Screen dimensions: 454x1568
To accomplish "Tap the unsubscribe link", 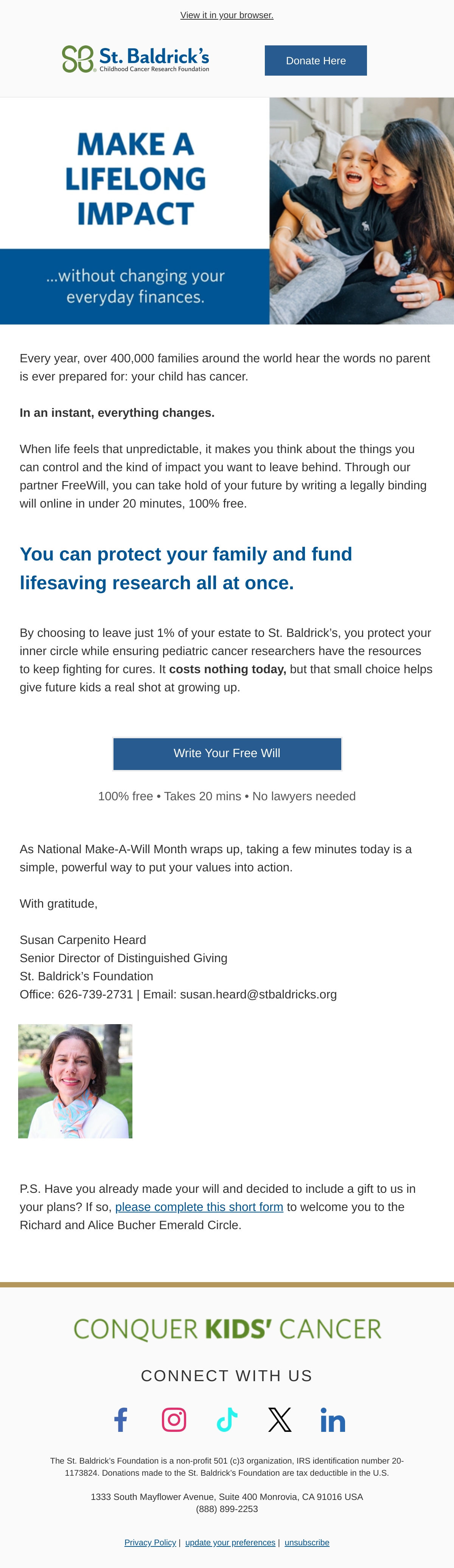I will click(x=307, y=1542).
